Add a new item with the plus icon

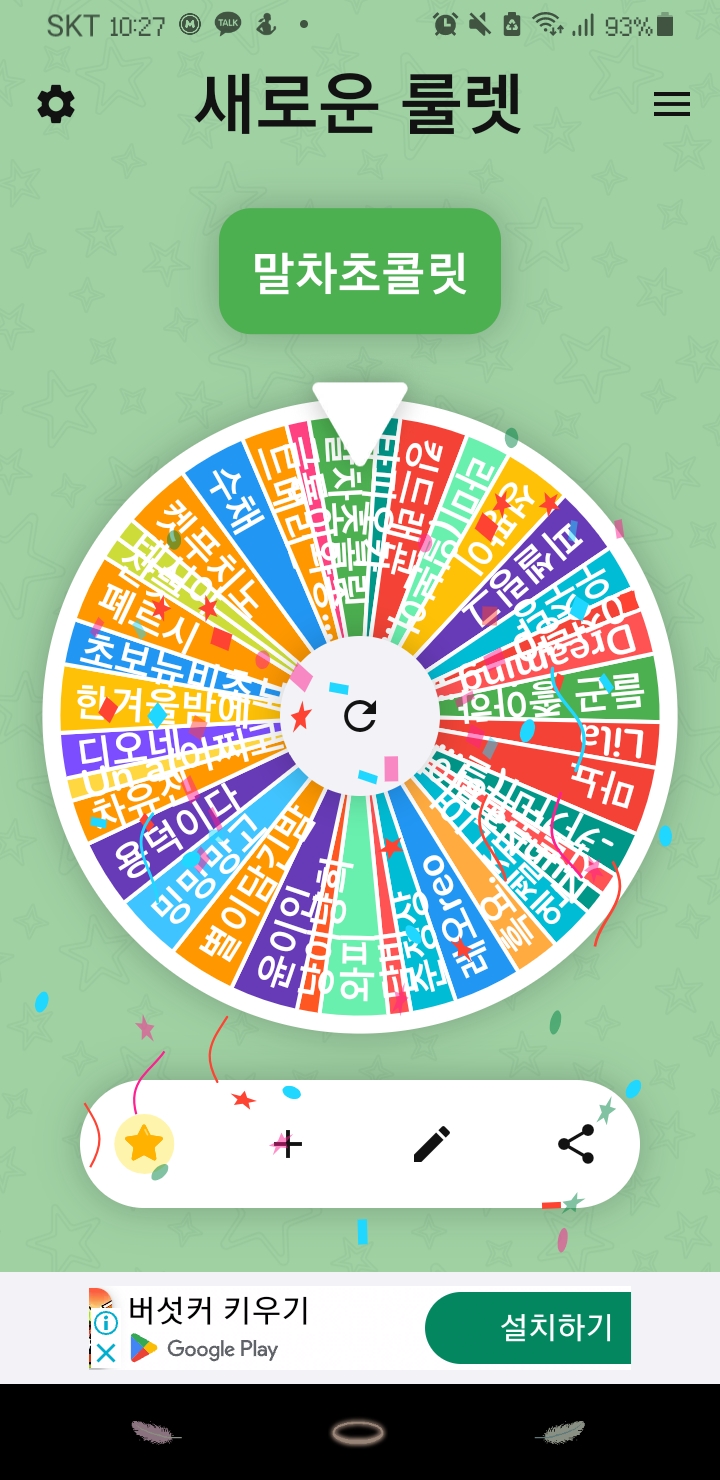coord(288,1144)
